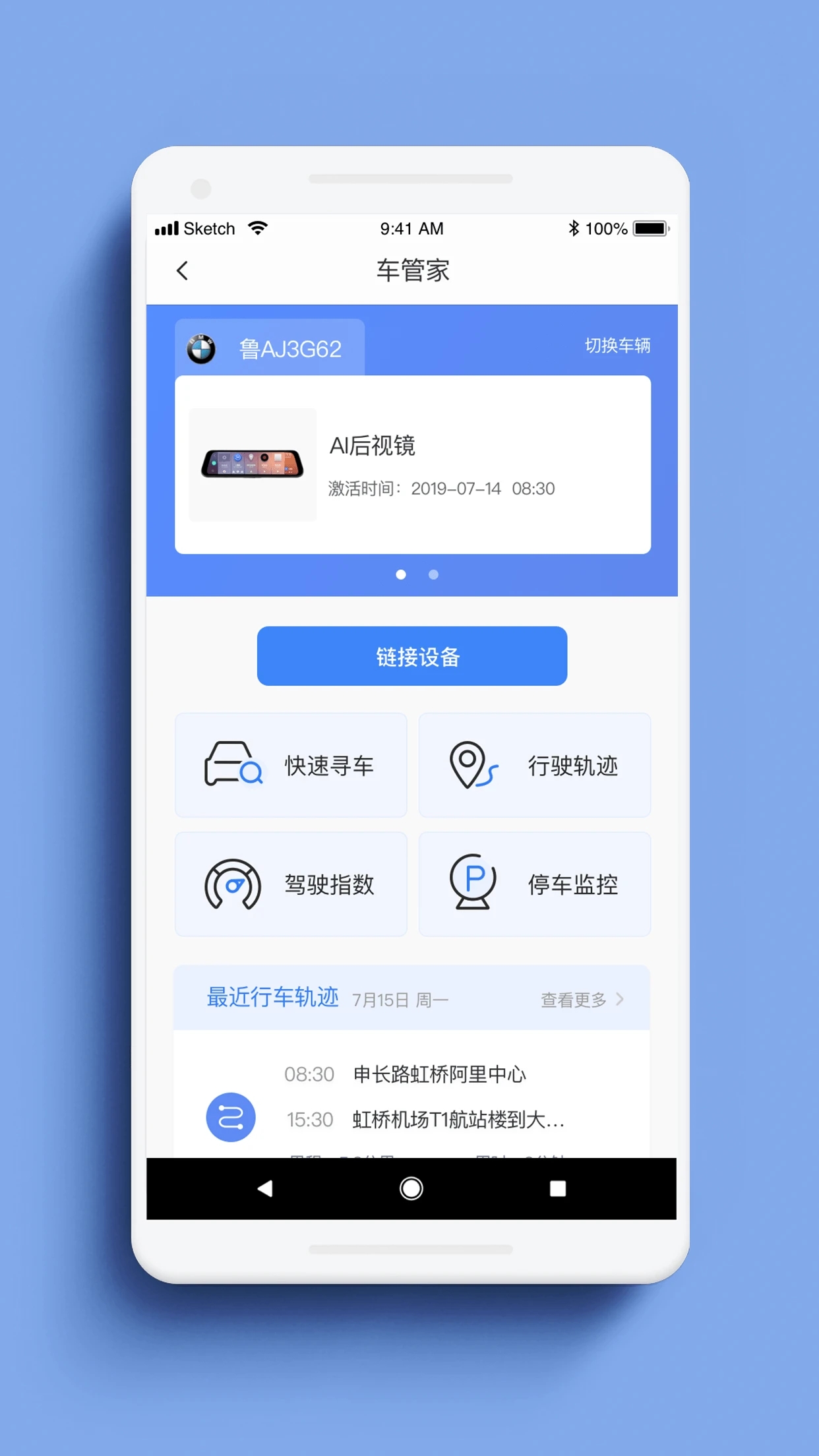Tap 查看更多 for more trip records

click(581, 1000)
